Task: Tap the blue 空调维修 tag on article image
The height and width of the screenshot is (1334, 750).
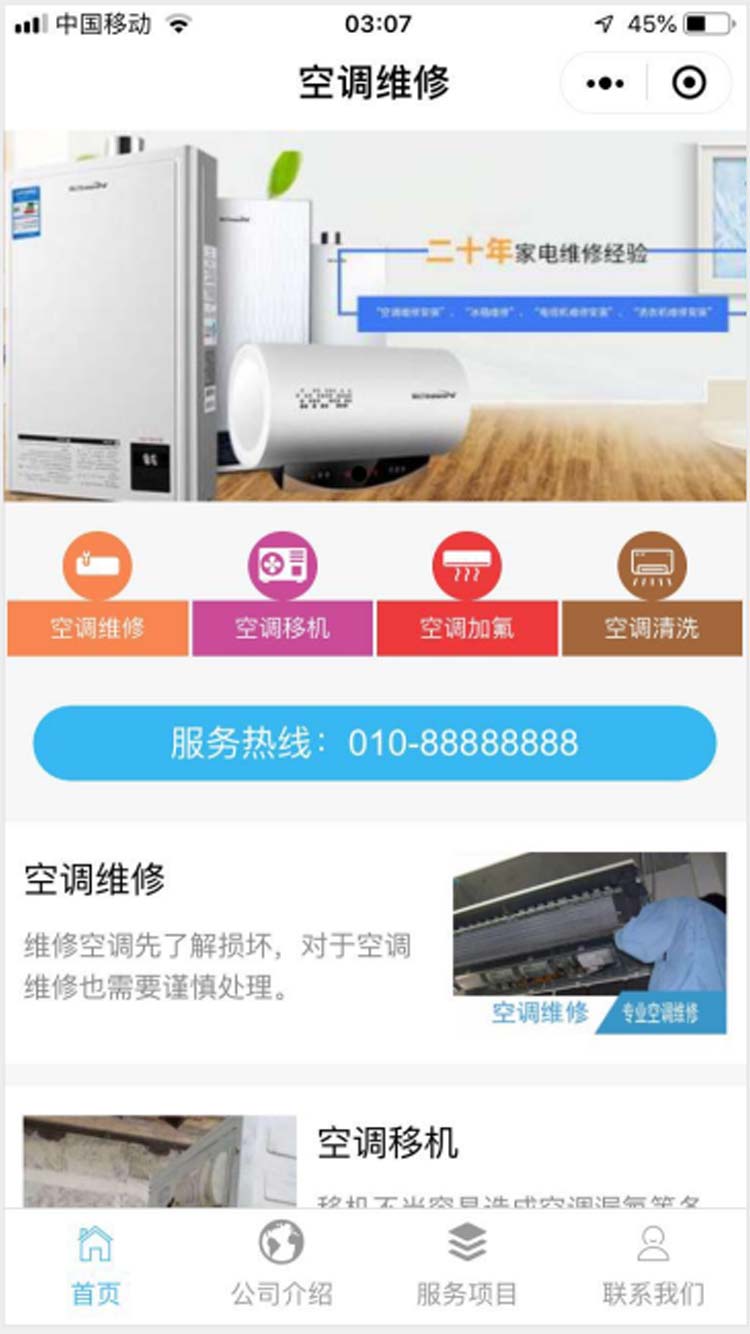Action: point(540,1012)
